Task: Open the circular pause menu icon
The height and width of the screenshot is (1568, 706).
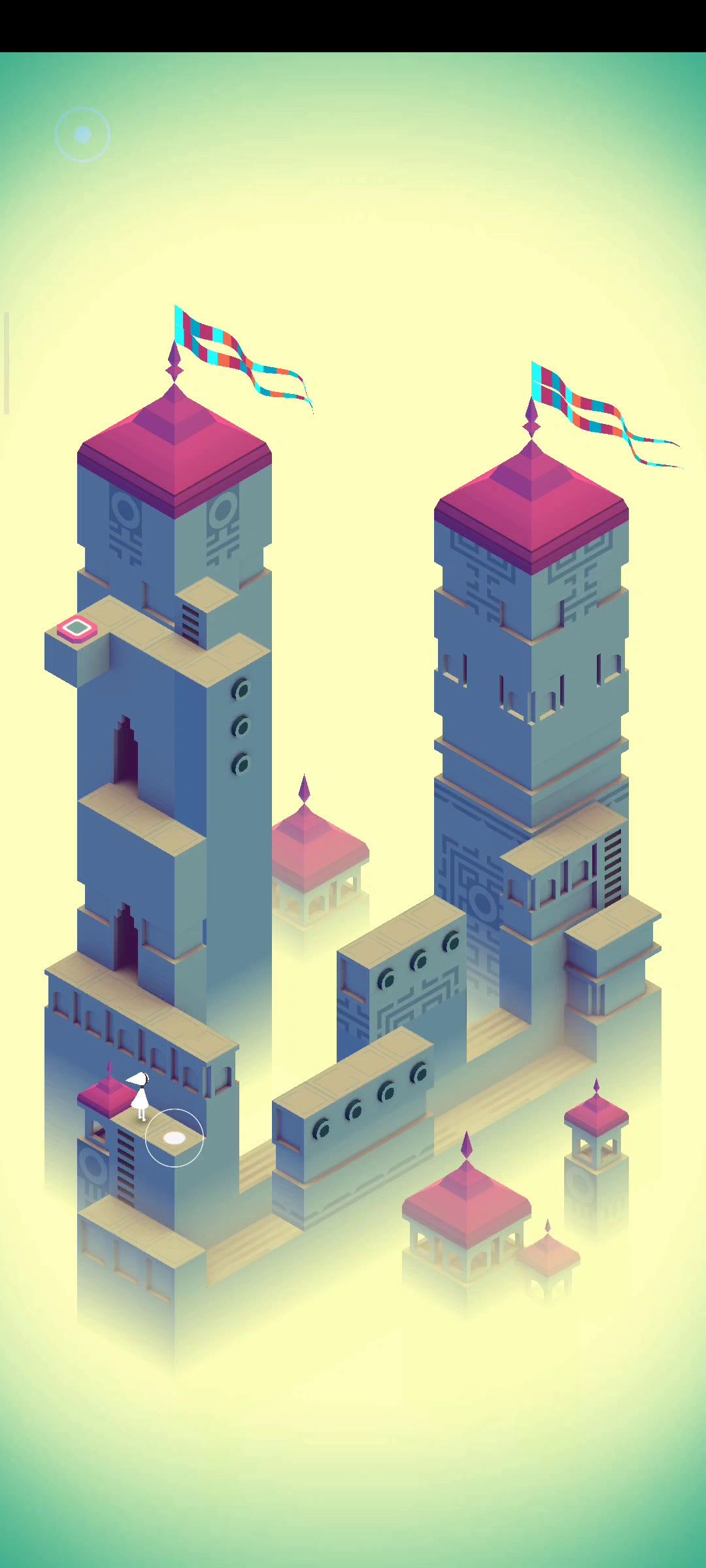Action: pyautogui.click(x=82, y=135)
